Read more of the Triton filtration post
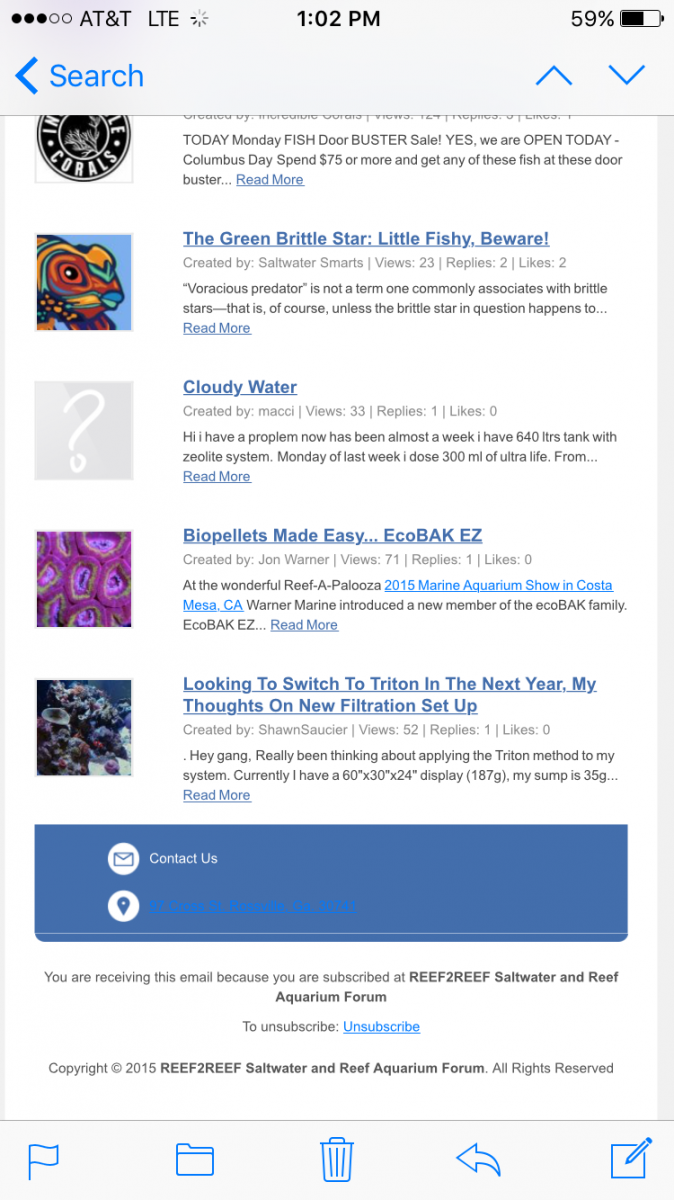The height and width of the screenshot is (1200, 674). point(217,795)
